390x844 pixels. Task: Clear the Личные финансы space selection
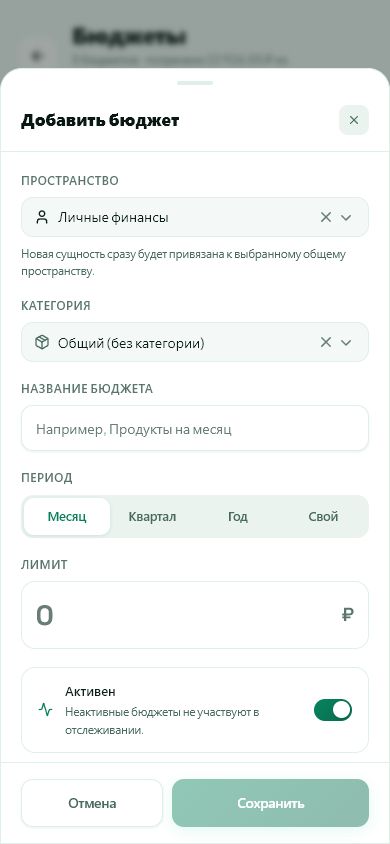(325, 217)
